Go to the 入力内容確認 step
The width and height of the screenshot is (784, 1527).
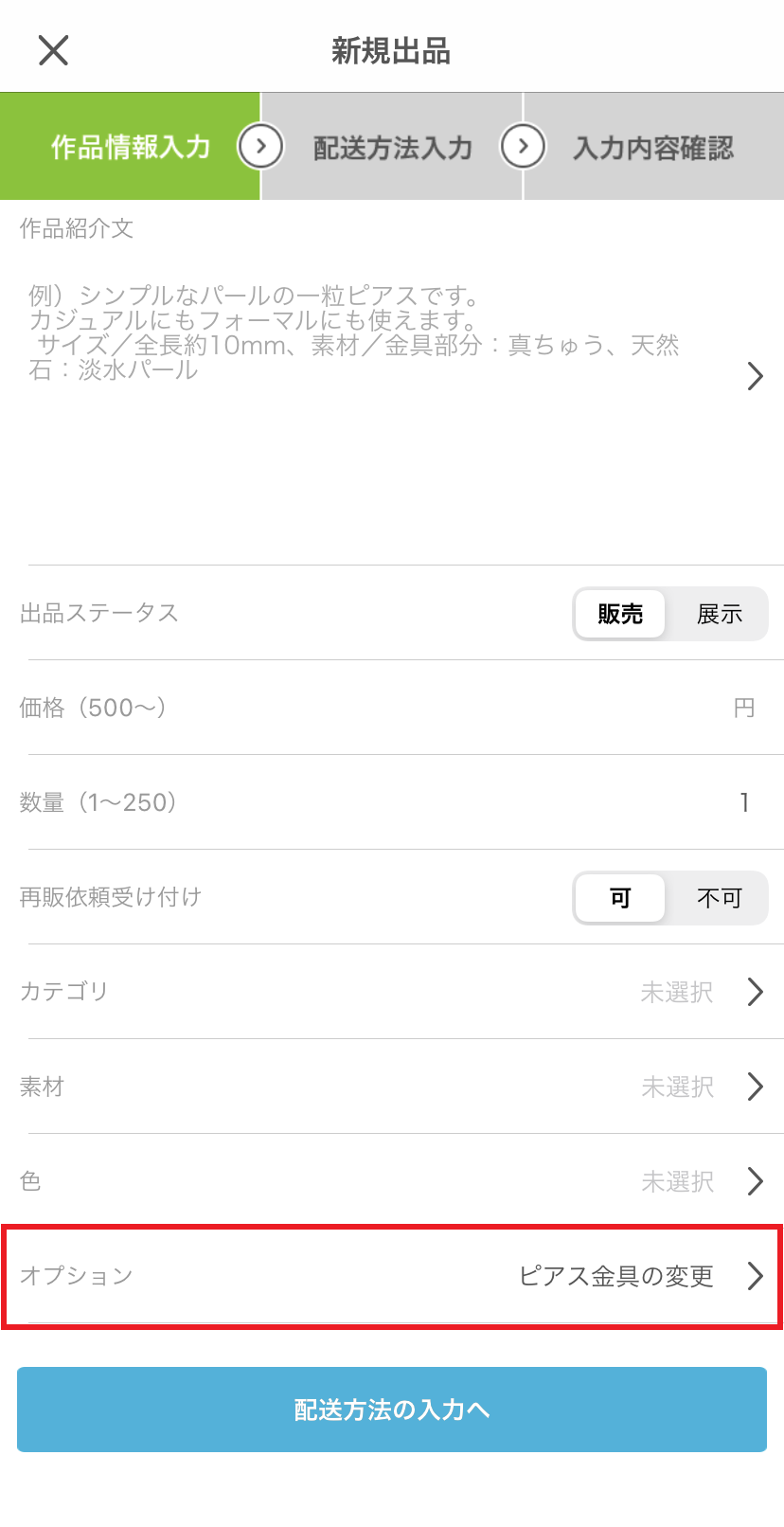coord(653,147)
